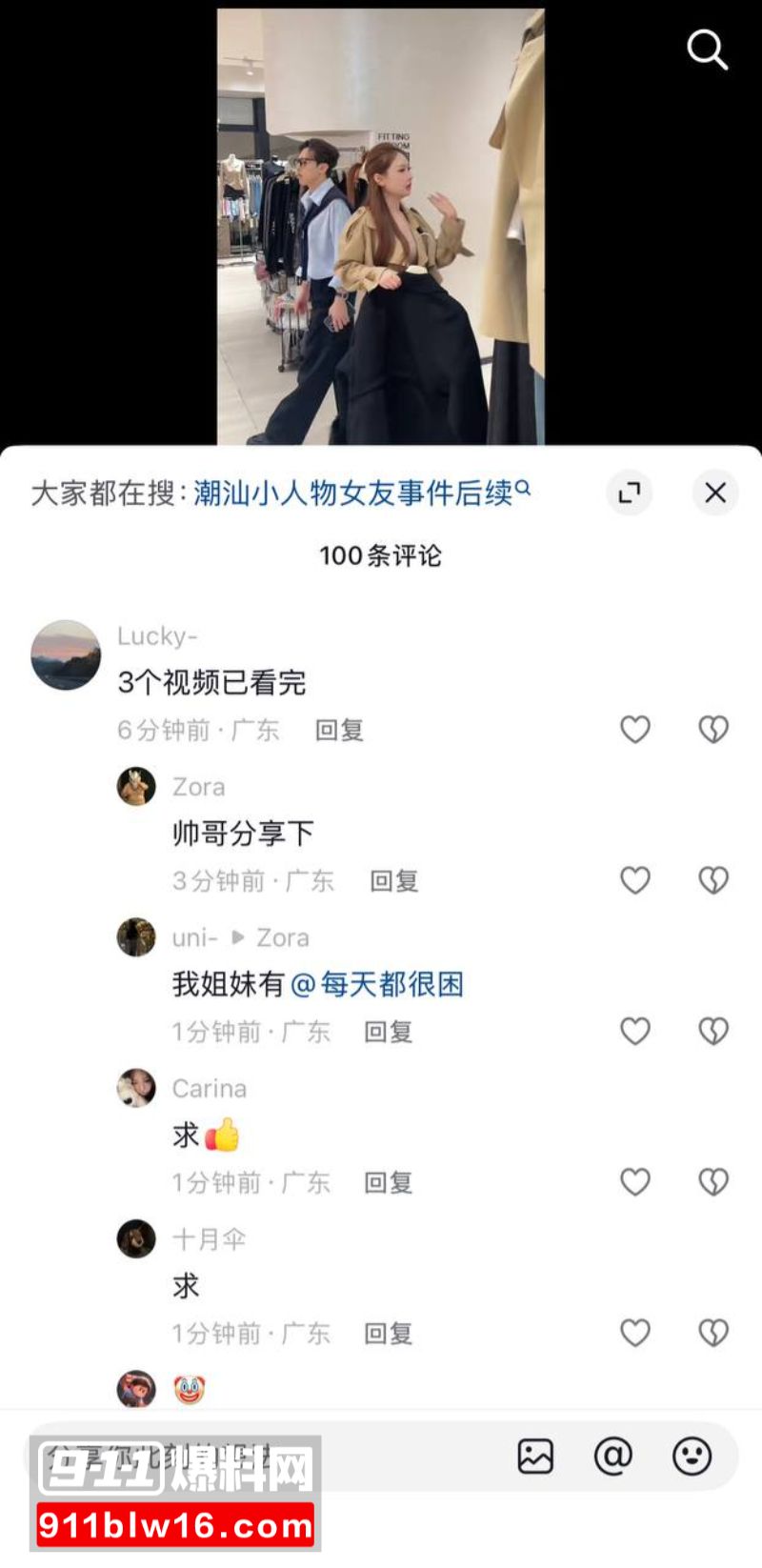Close the comments panel
The image size is (762, 1568).
pyautogui.click(x=715, y=493)
